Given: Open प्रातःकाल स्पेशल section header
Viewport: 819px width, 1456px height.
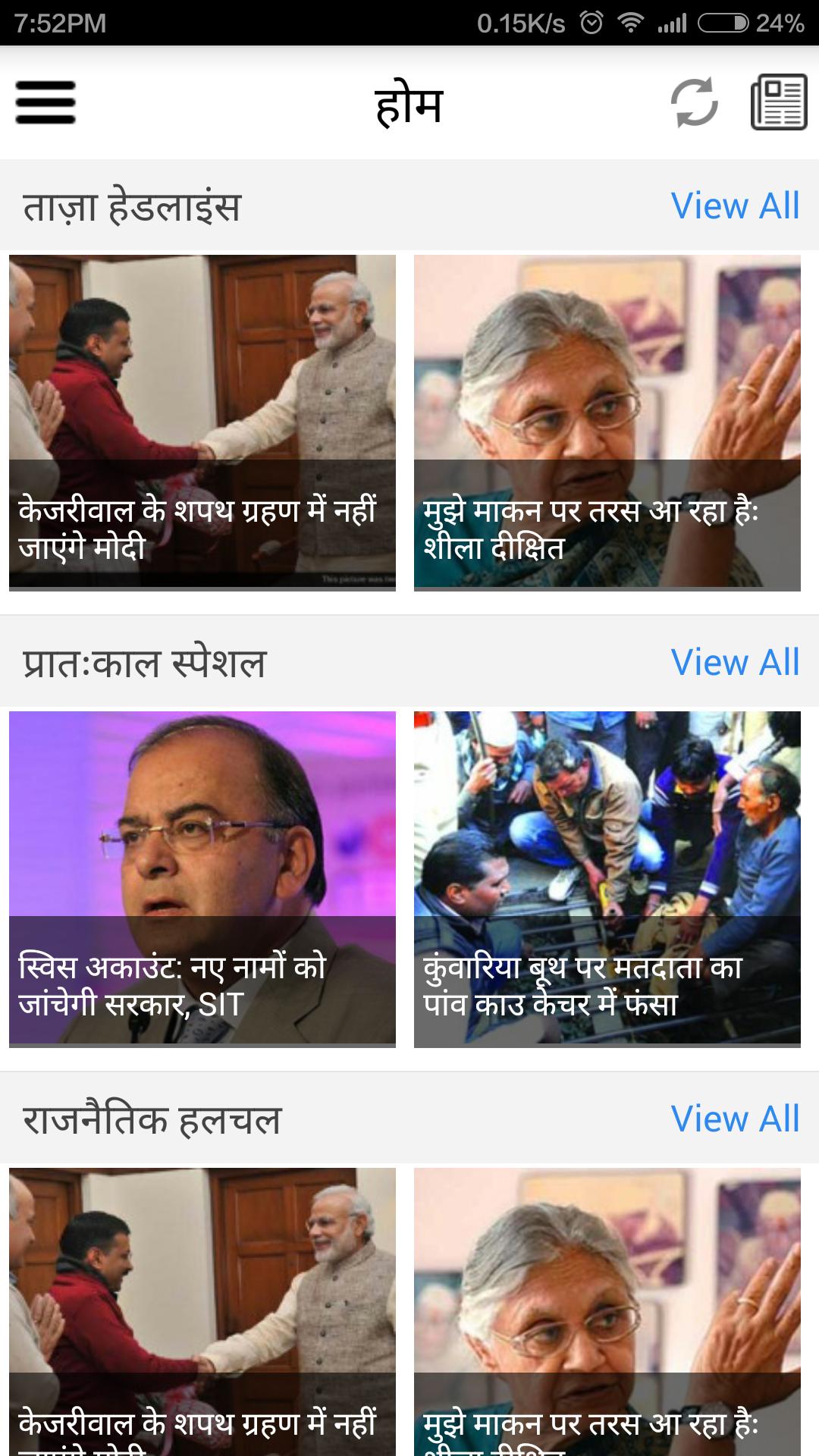Looking at the screenshot, I should tap(146, 661).
